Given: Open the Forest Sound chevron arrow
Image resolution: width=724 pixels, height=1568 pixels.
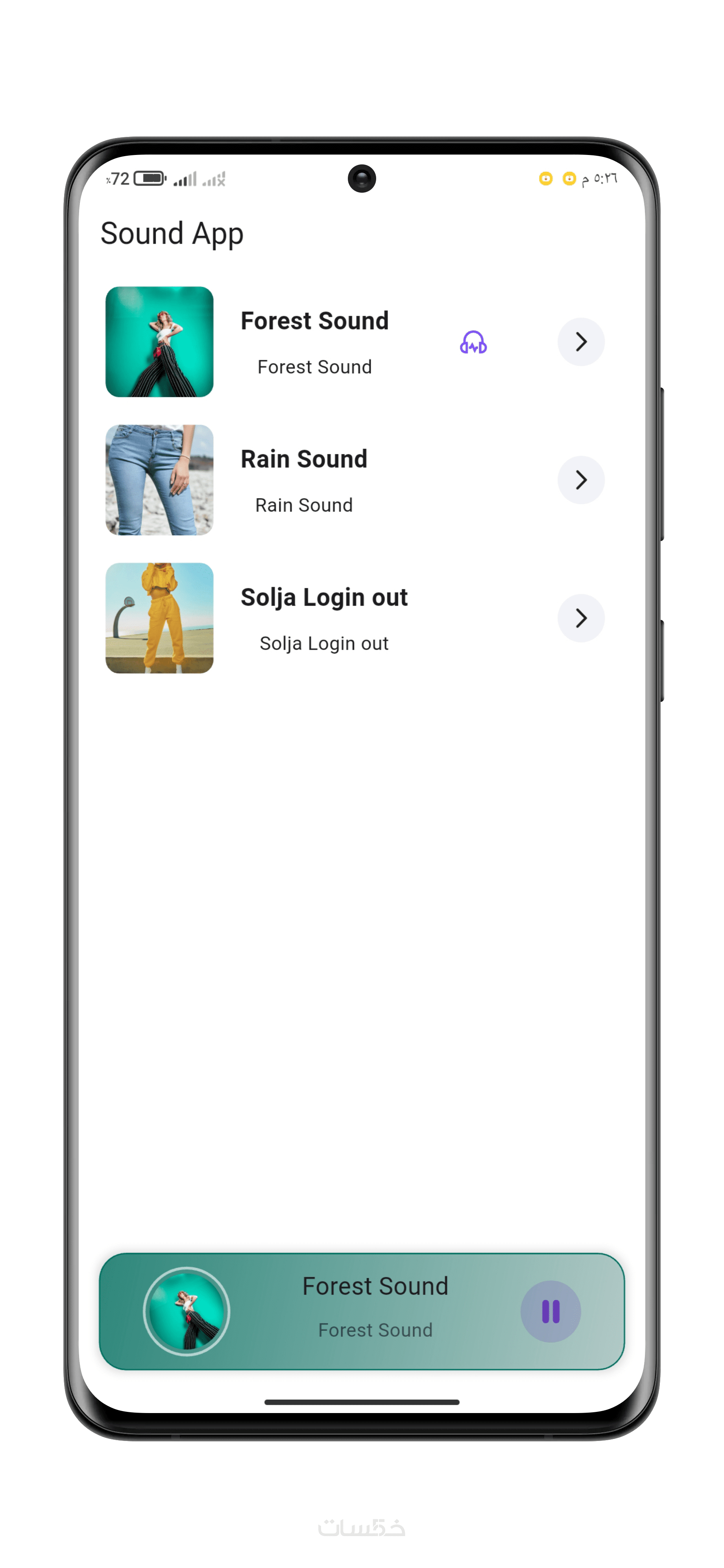Looking at the screenshot, I should point(580,341).
